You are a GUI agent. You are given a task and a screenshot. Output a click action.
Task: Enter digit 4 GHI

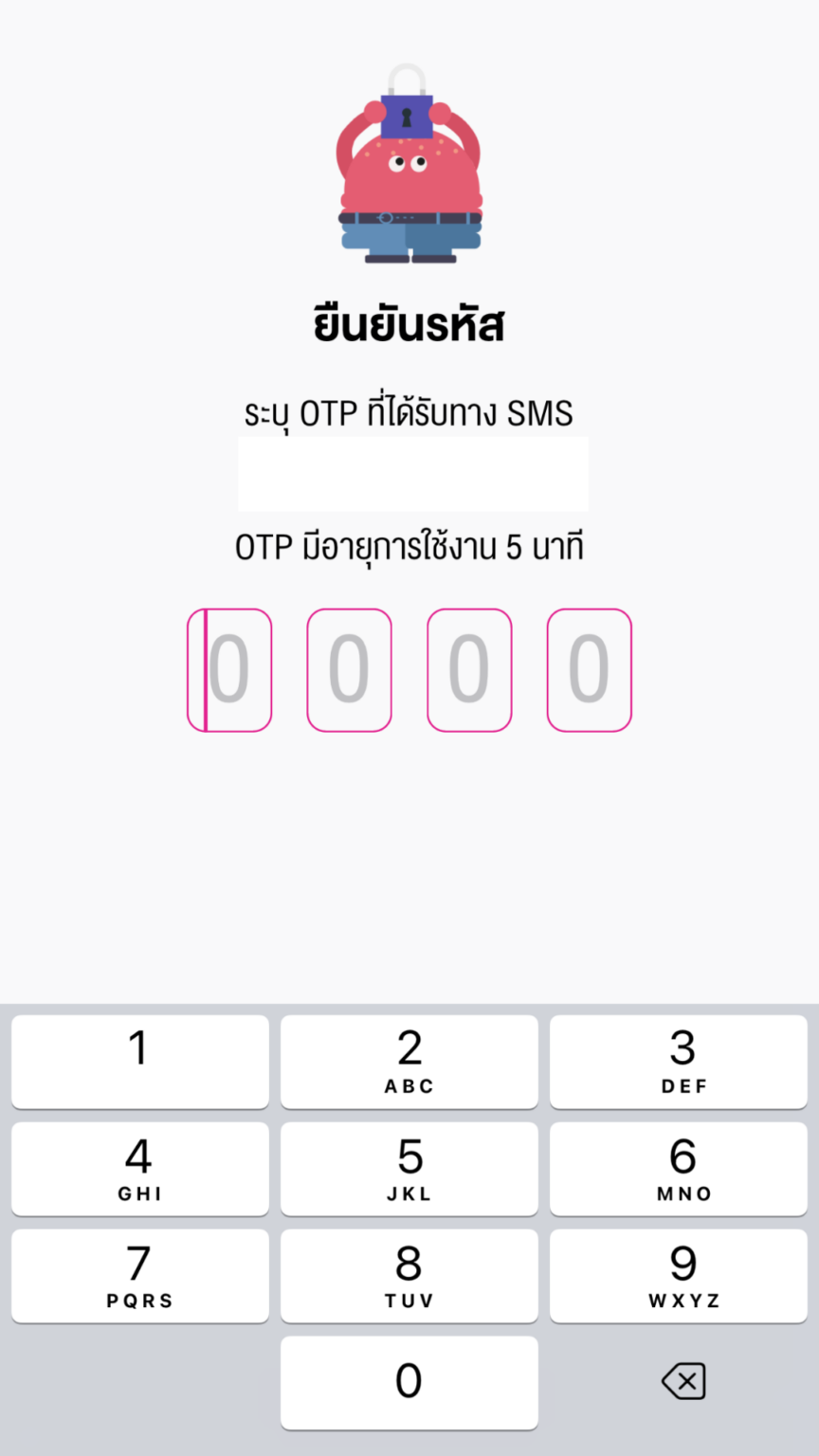[139, 1169]
